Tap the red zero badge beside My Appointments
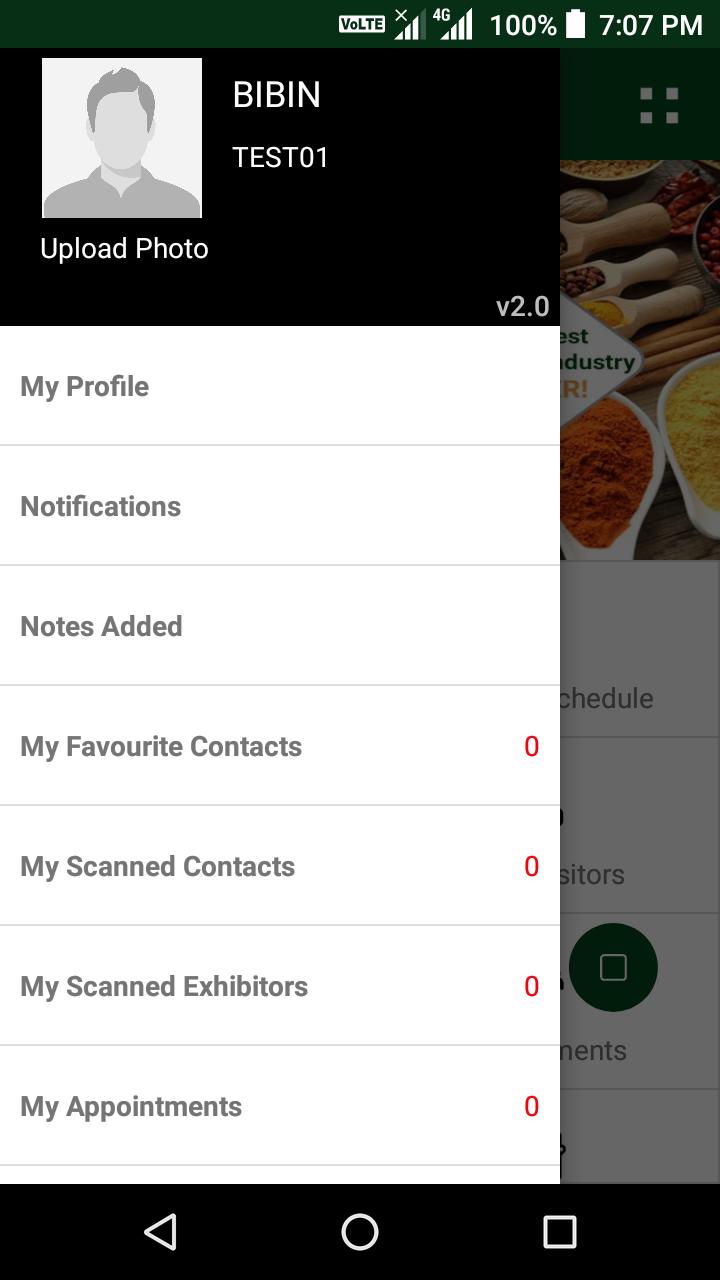This screenshot has height=1280, width=720. (531, 1106)
